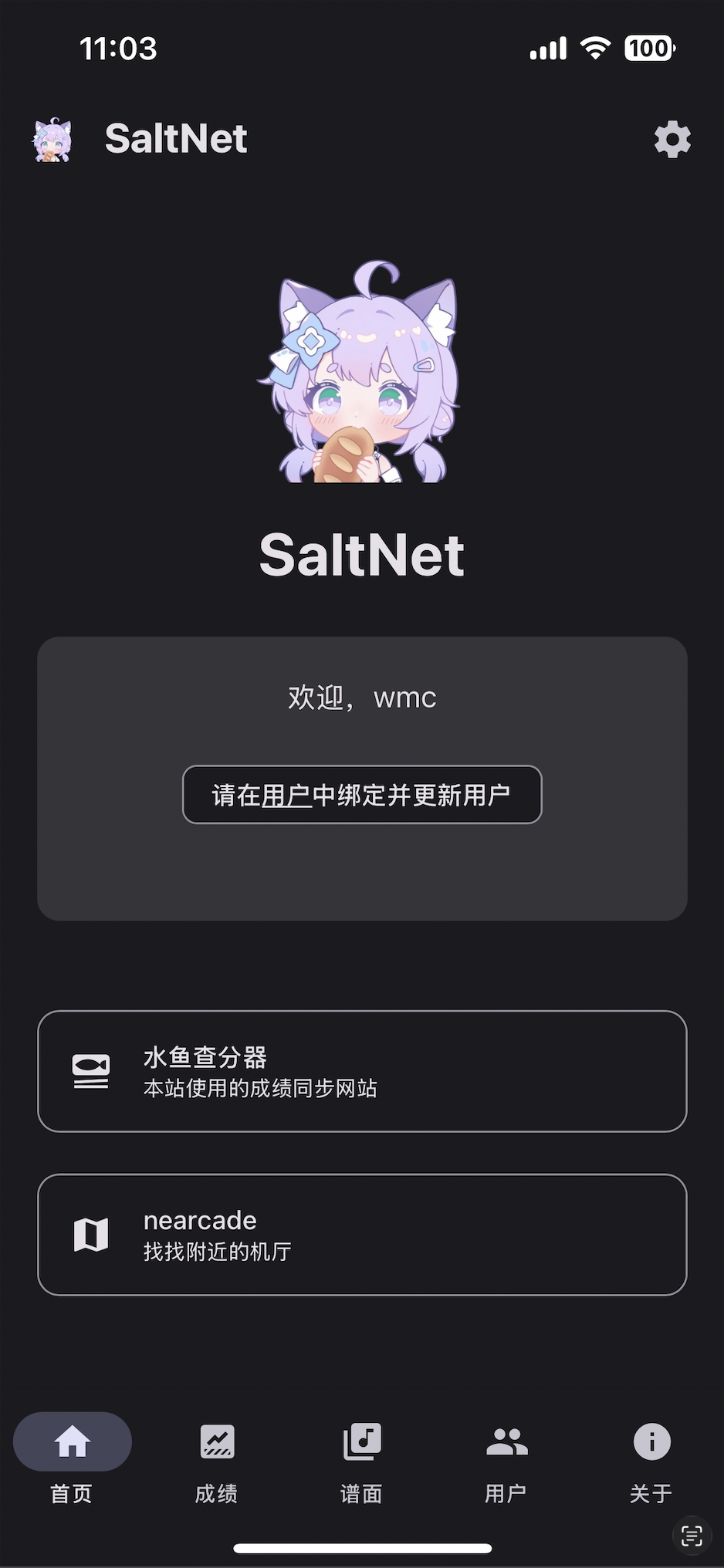724x1568 pixels.
Task: Open the 水鱼查分器 card
Action: (x=362, y=1071)
